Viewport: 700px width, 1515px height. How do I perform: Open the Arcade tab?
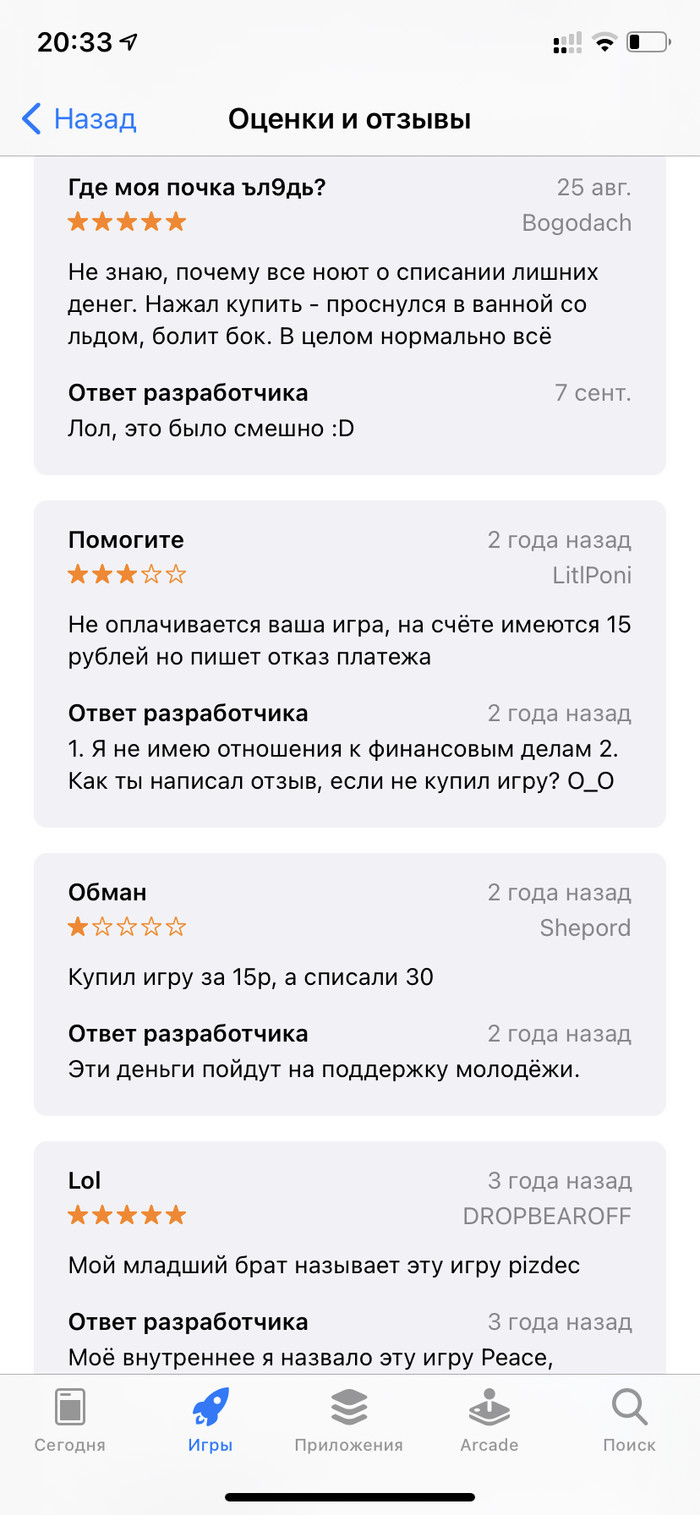(489, 1420)
